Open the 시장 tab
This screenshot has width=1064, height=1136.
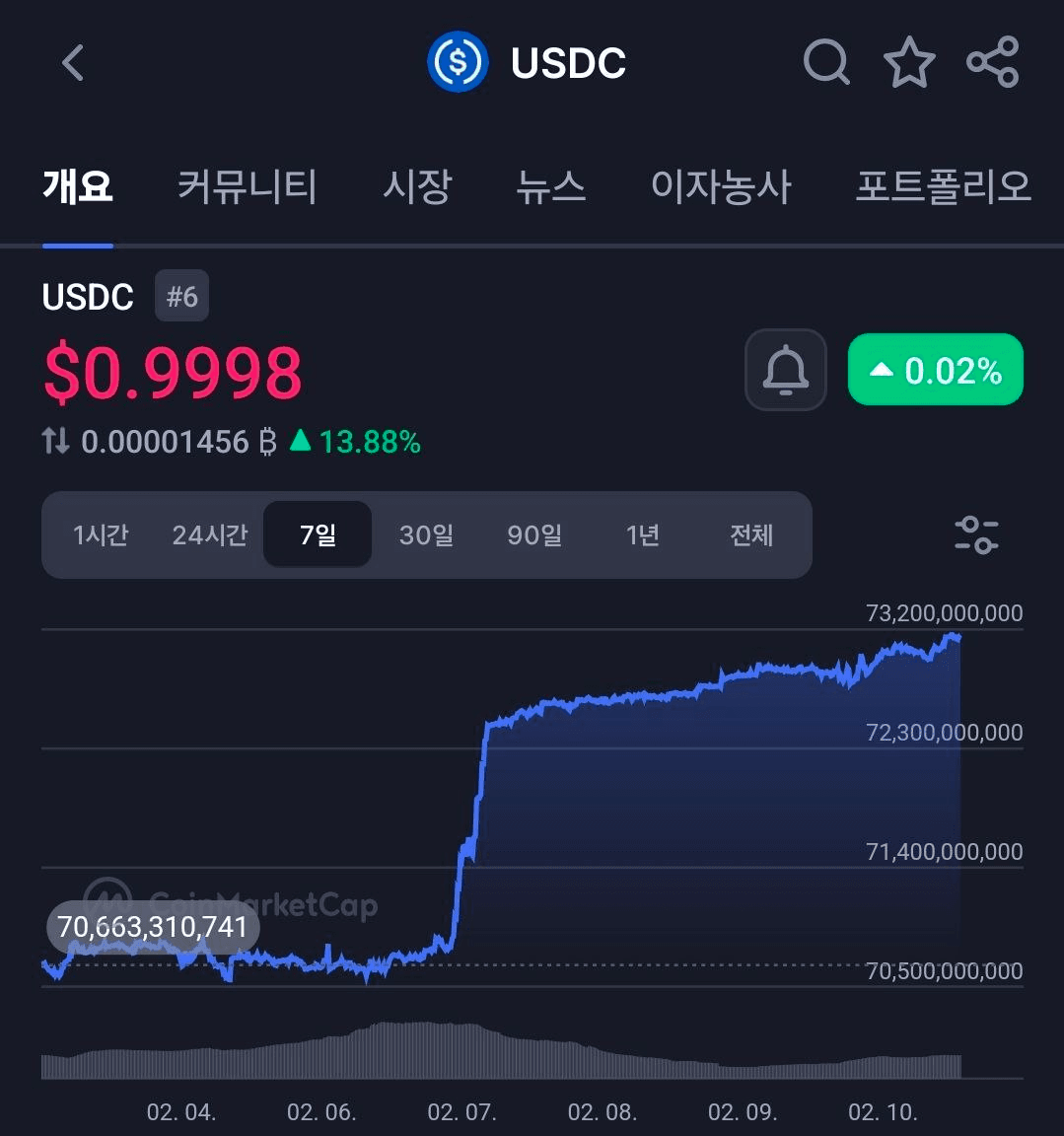417,187
